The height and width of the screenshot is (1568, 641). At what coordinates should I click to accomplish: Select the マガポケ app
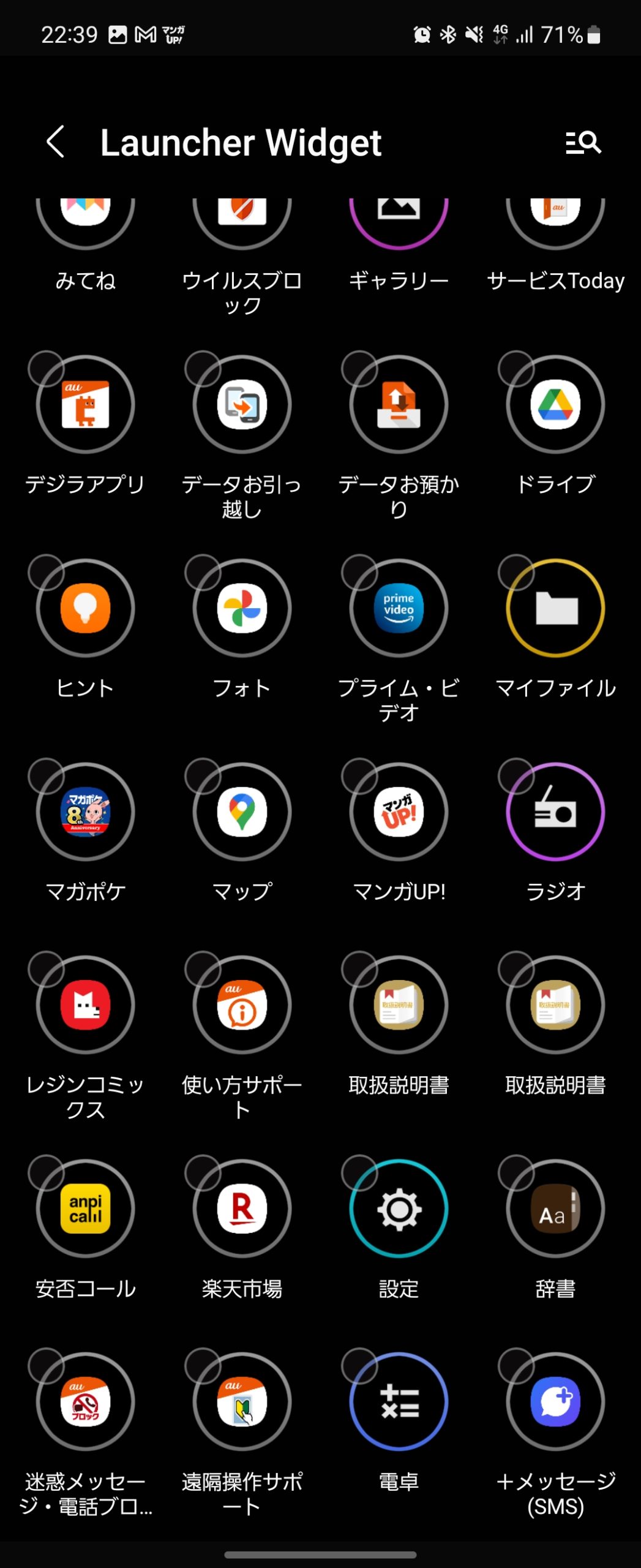pos(85,812)
